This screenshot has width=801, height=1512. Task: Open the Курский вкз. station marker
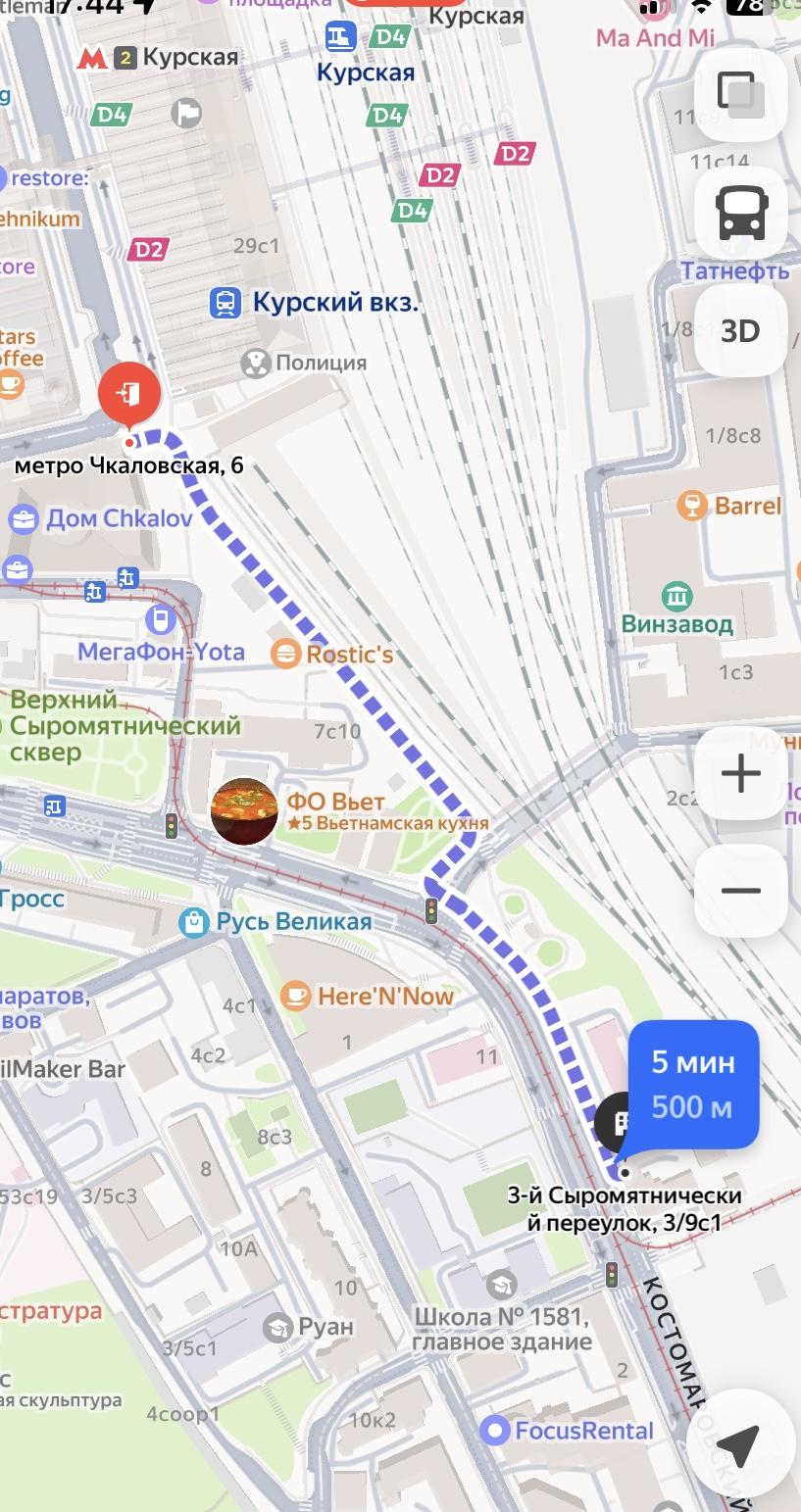click(x=226, y=303)
